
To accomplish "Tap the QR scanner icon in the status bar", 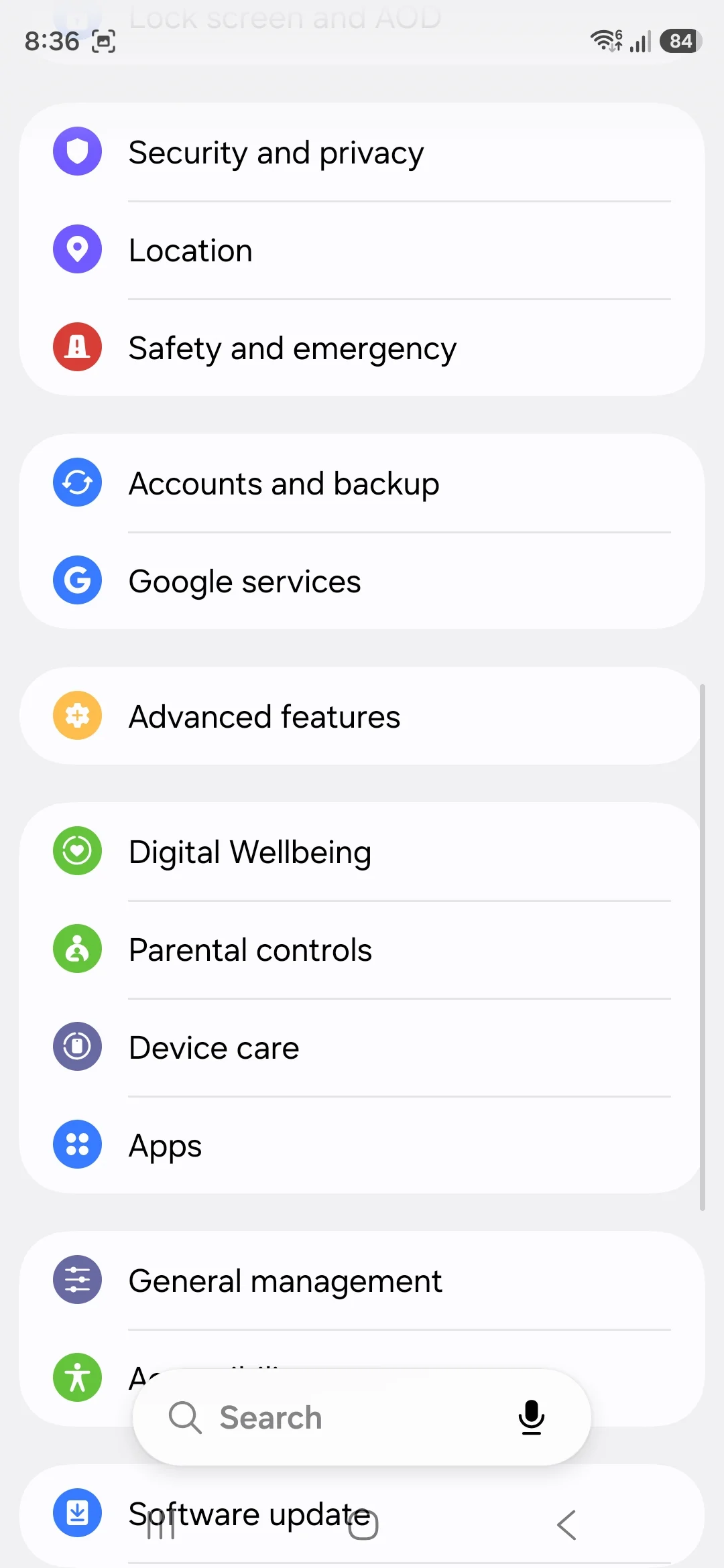I will (x=103, y=42).
